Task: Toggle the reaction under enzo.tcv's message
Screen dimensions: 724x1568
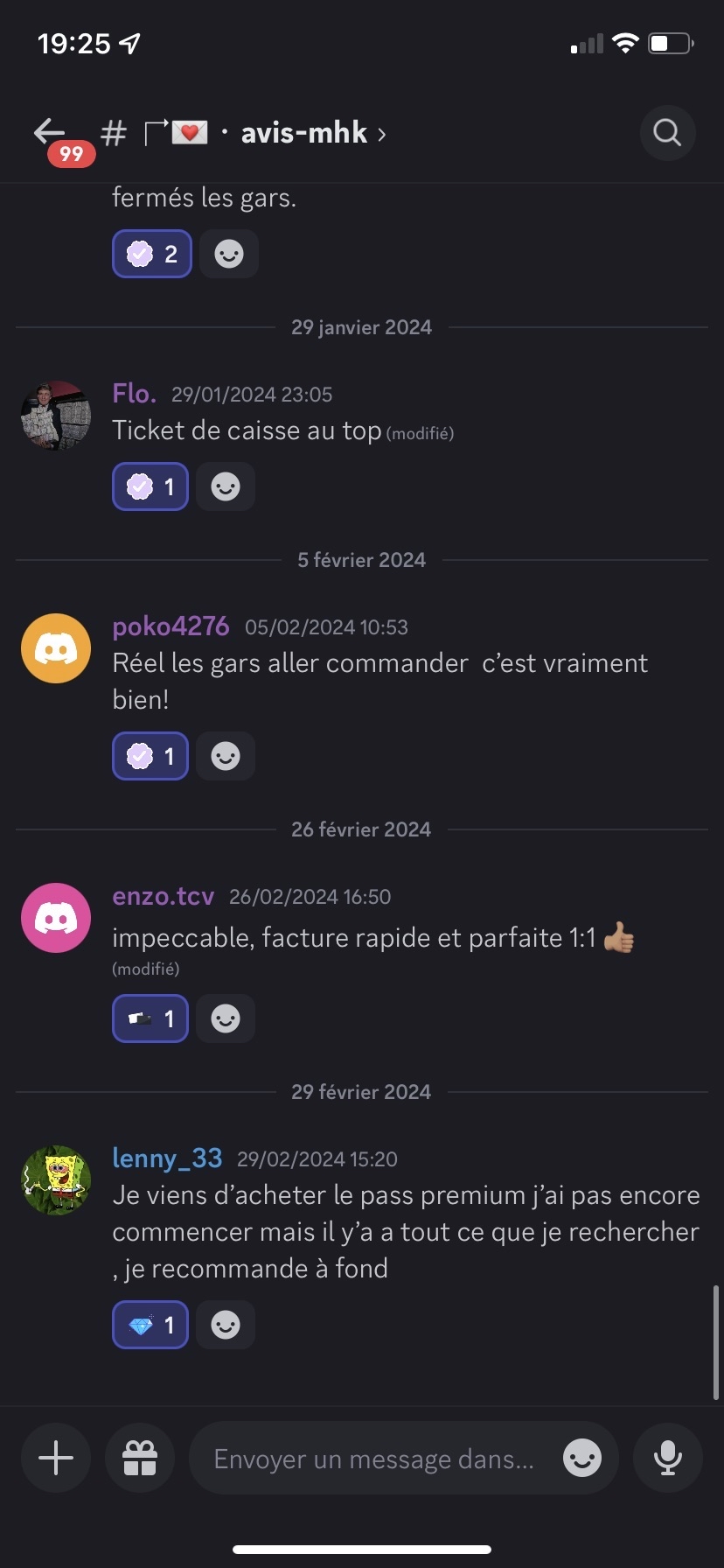Action: (x=150, y=1018)
